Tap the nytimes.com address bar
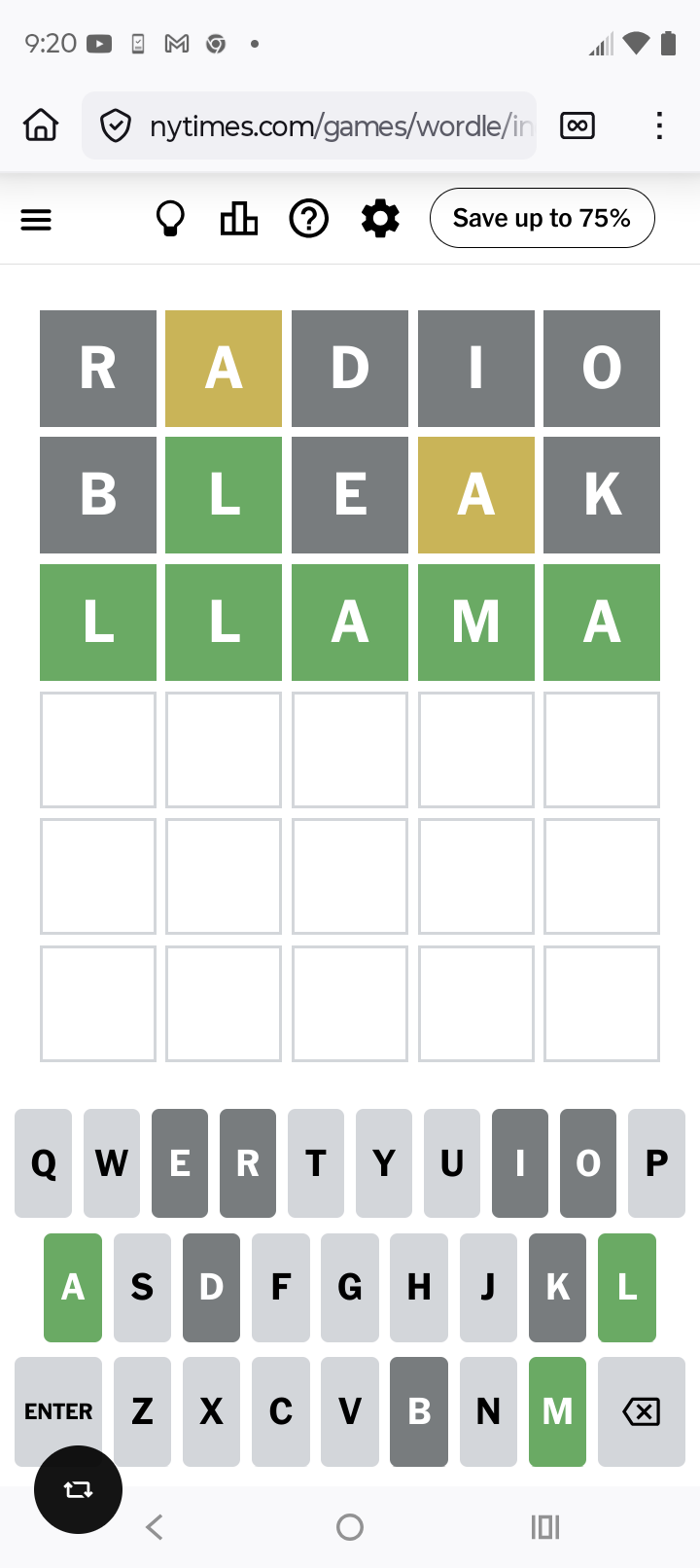700x1568 pixels. 309,125
